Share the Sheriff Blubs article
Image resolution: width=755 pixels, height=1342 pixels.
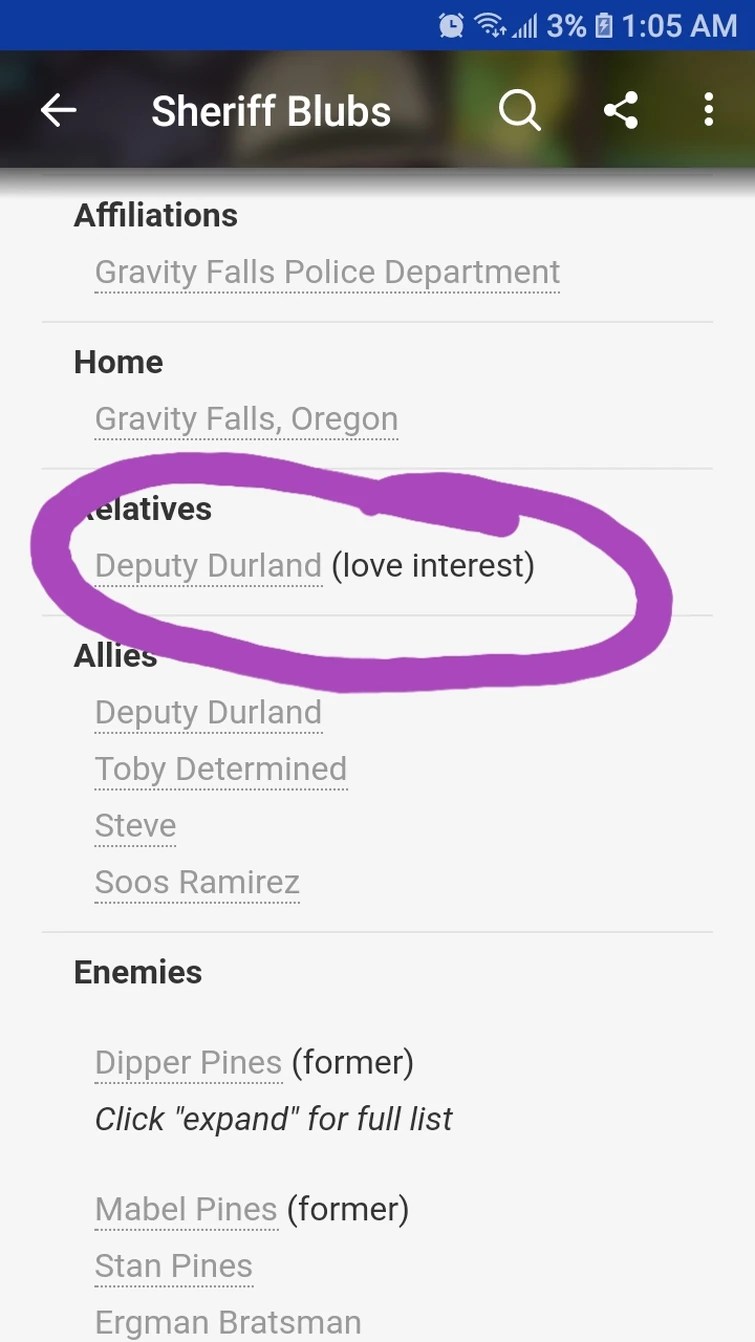click(x=621, y=110)
